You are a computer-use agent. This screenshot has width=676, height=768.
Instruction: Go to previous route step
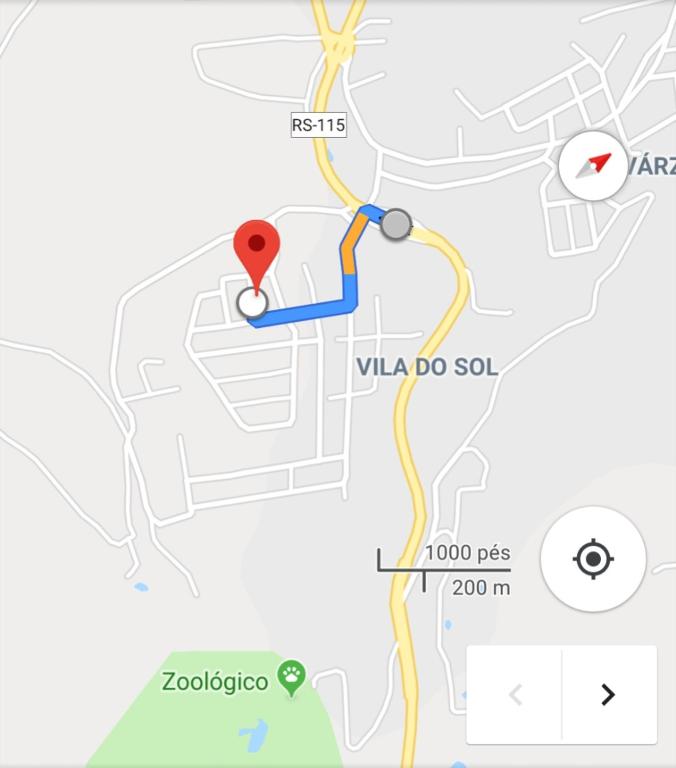click(515, 695)
